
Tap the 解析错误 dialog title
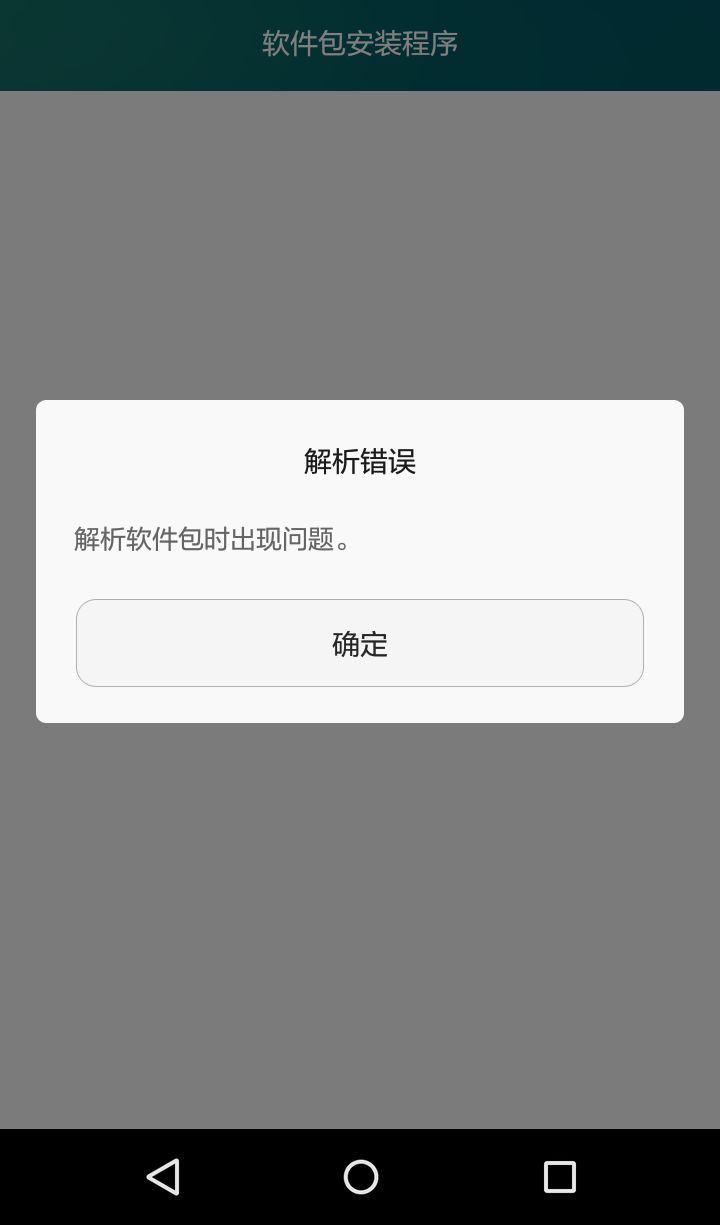360,461
